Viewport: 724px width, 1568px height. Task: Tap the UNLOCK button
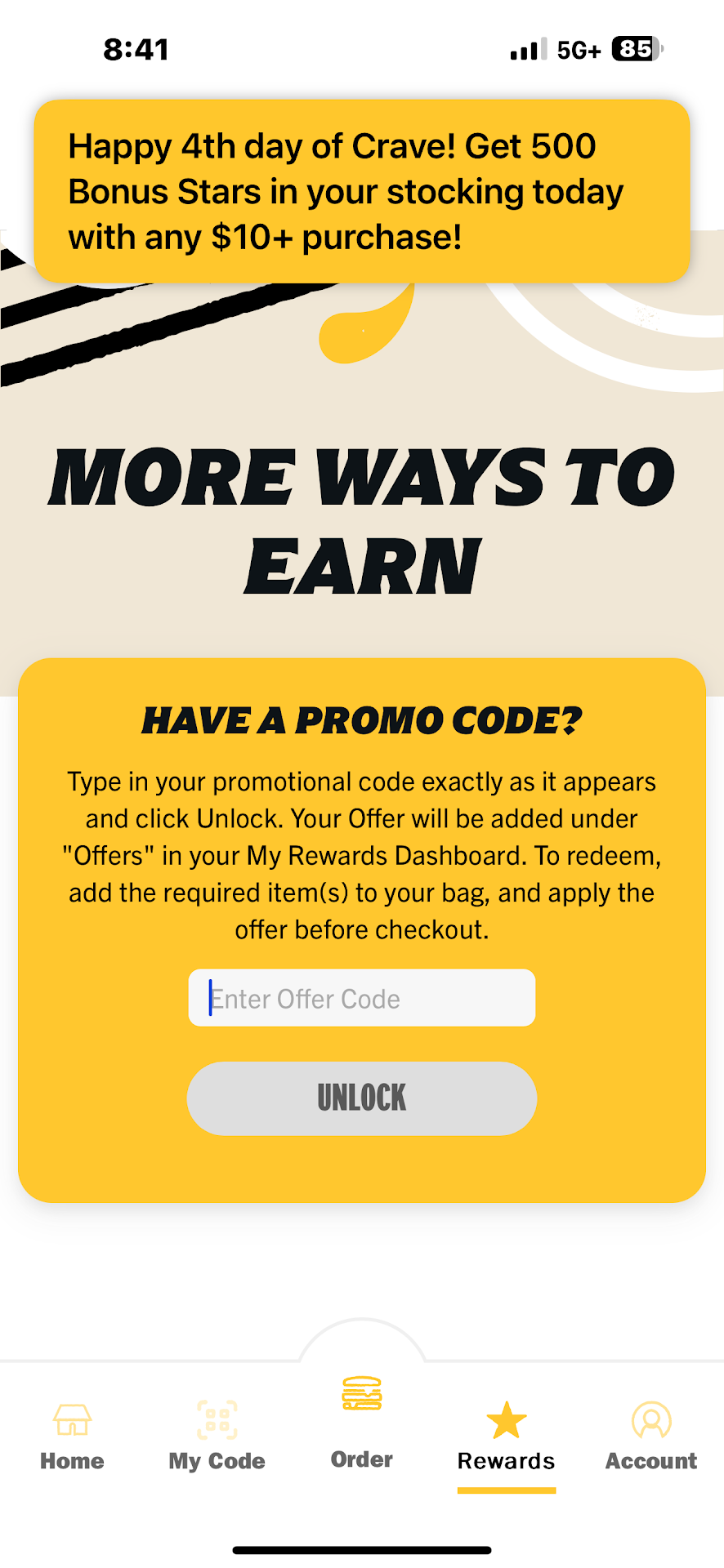click(x=362, y=1098)
